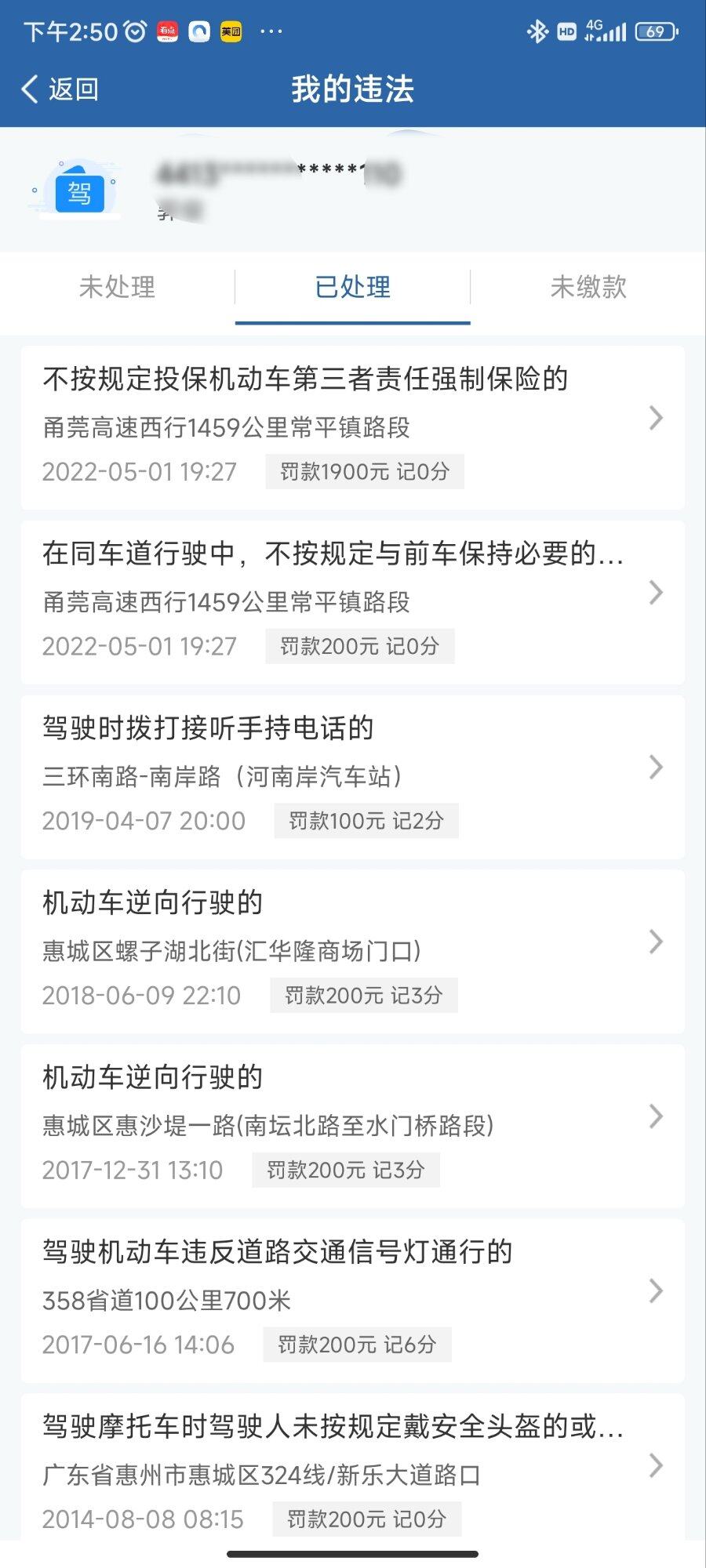Tap the 返回 back button
The height and width of the screenshot is (1568, 706).
click(x=61, y=89)
